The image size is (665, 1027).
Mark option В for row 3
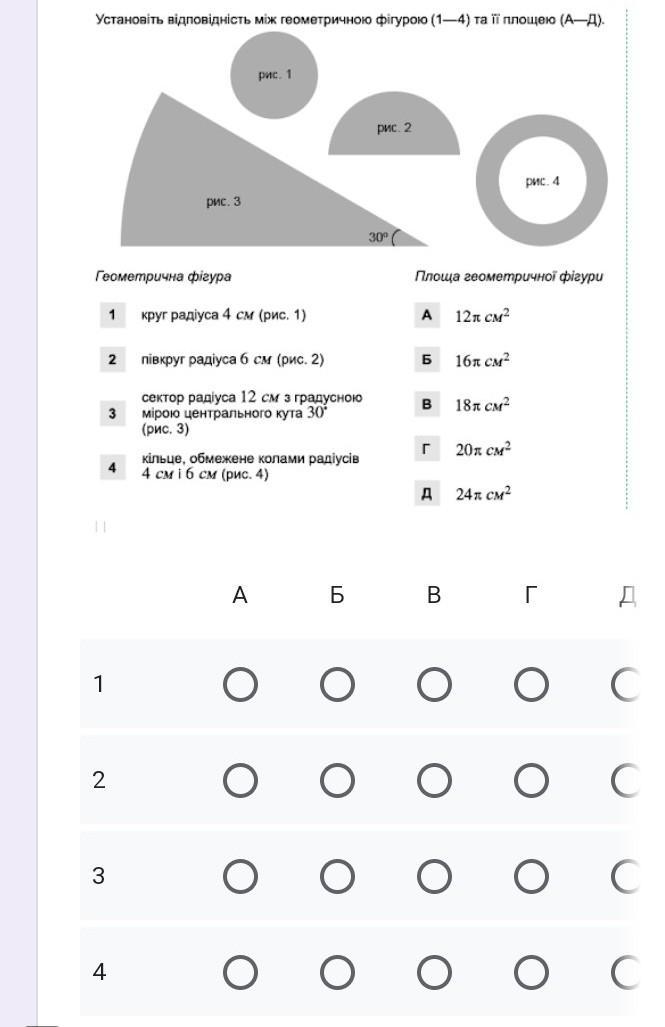click(x=434, y=876)
